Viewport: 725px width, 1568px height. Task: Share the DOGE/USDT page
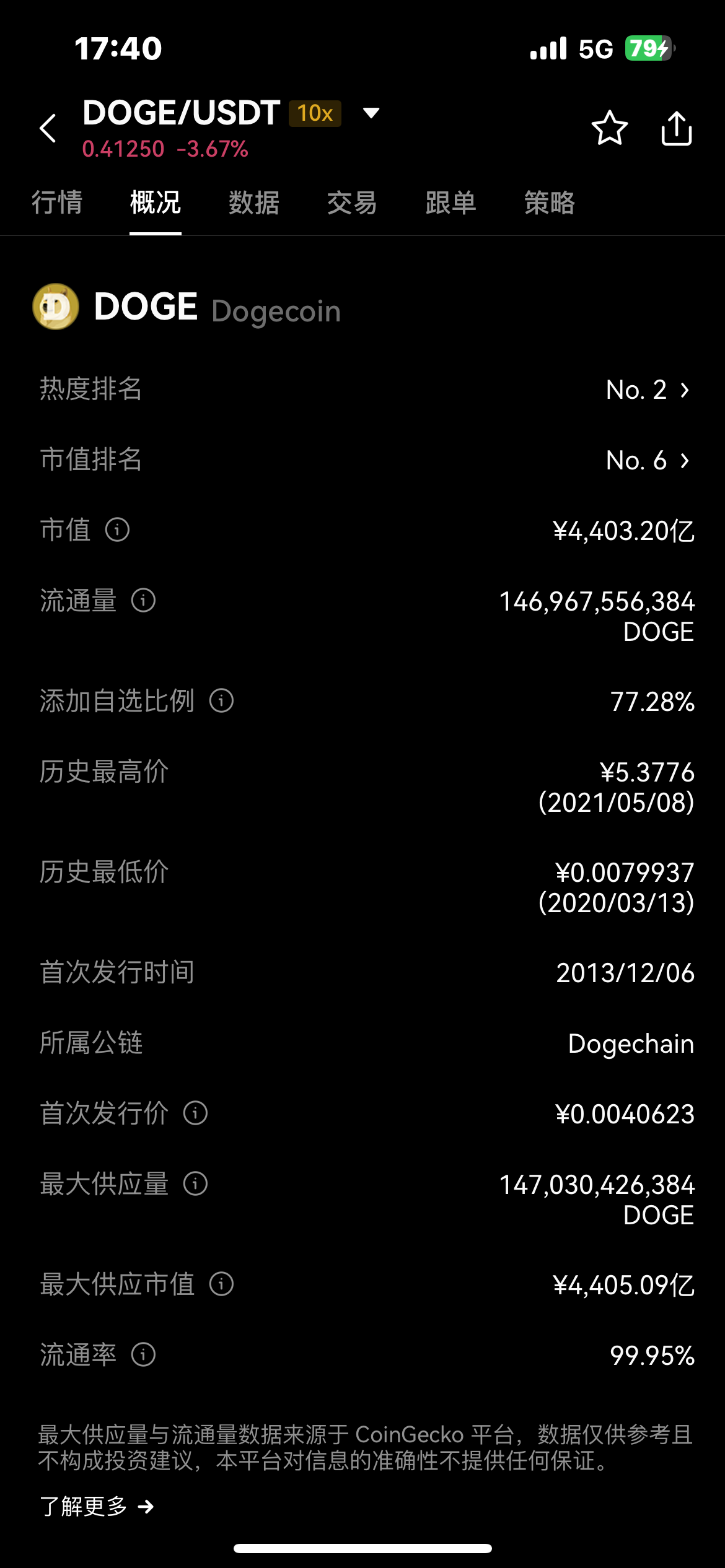[x=676, y=128]
